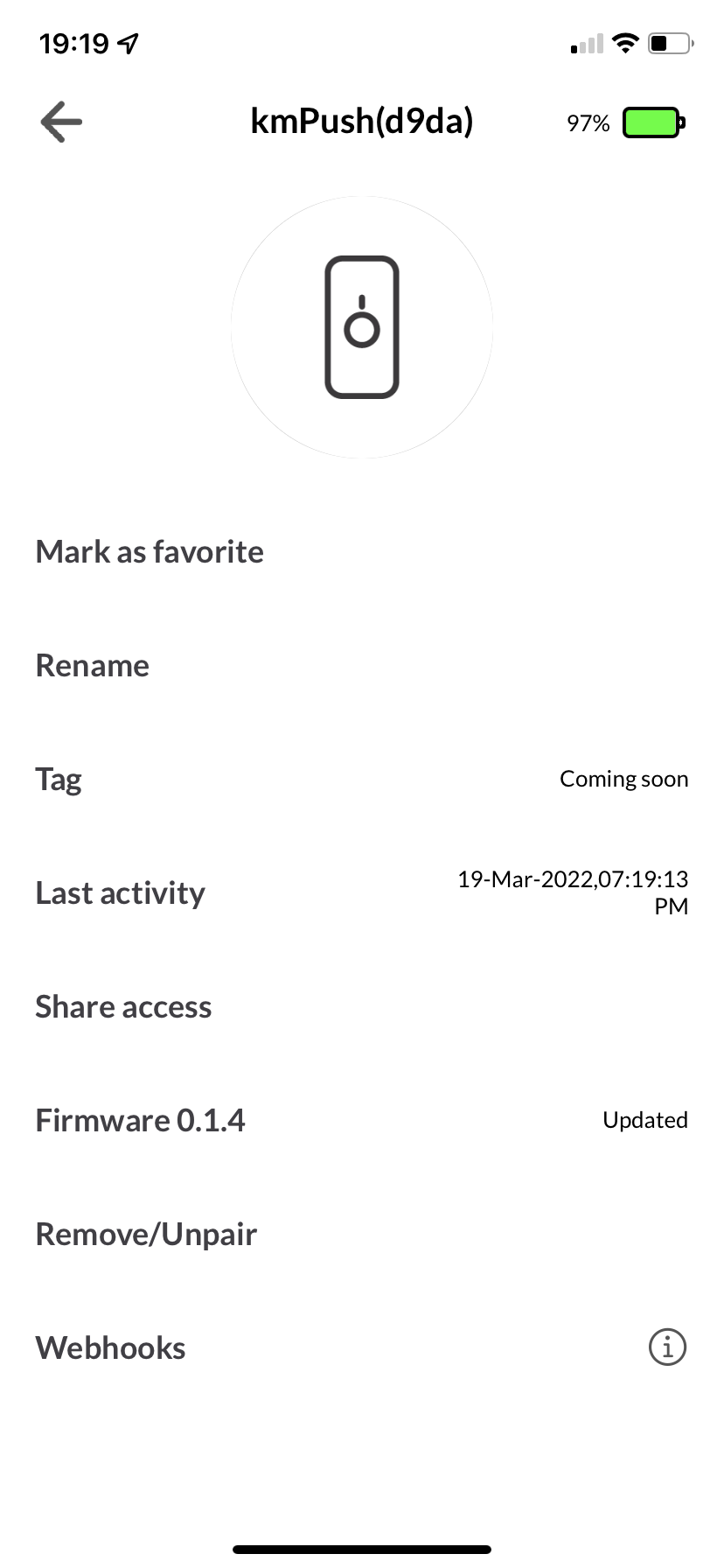724x1568 pixels.
Task: Open Share access settings
Action: pos(362,1007)
